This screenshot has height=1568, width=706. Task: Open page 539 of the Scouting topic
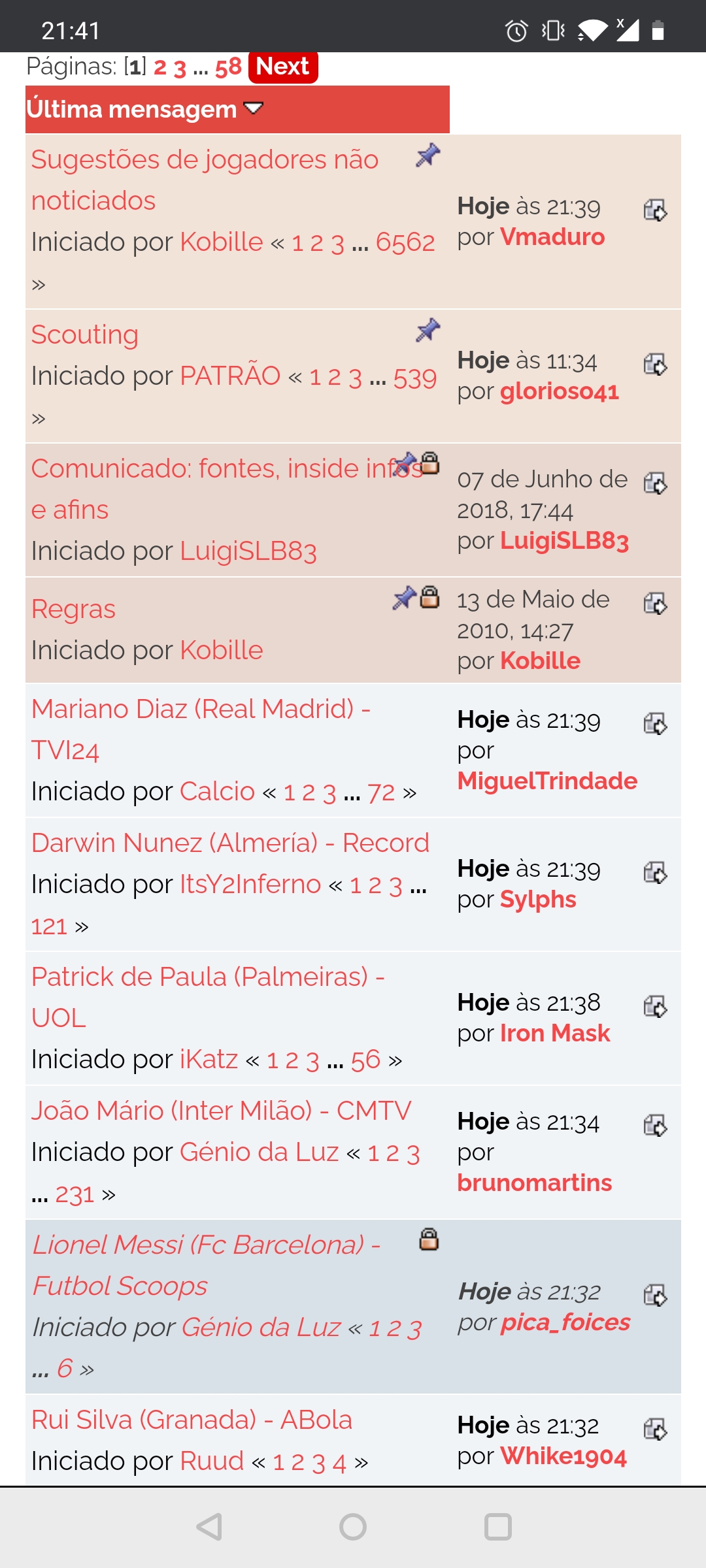pyautogui.click(x=415, y=378)
